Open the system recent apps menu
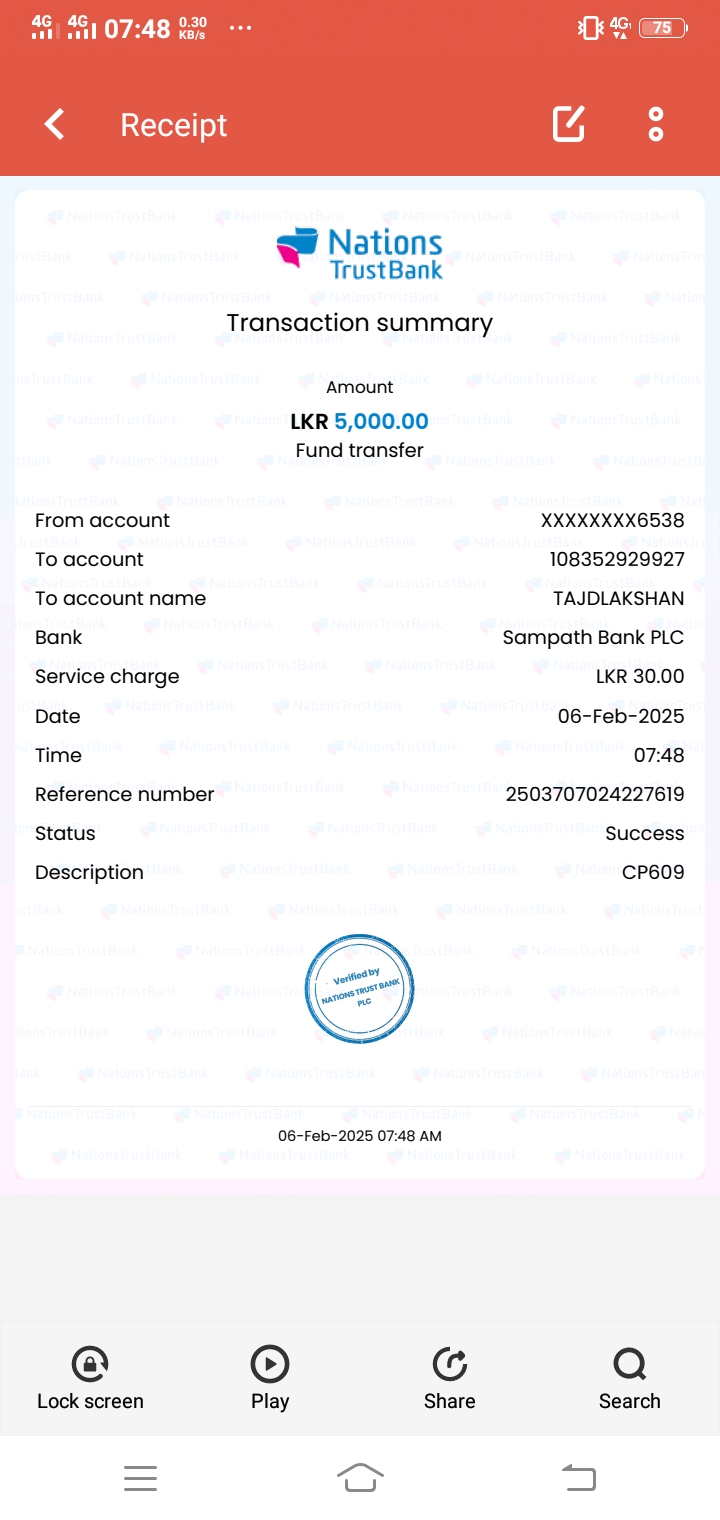The height and width of the screenshot is (1520, 720). [140, 1478]
